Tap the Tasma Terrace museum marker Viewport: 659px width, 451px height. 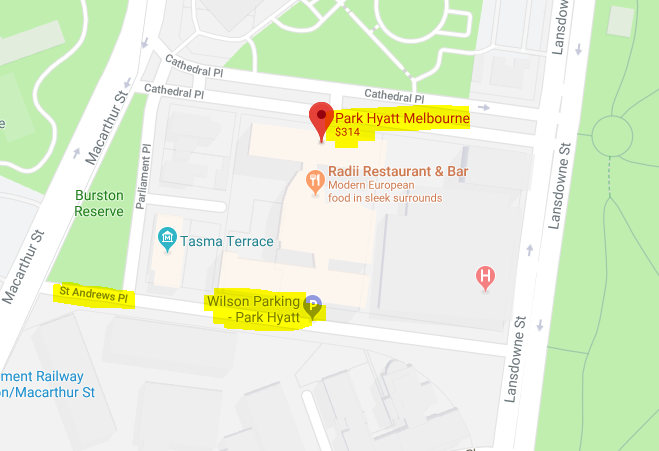click(x=168, y=238)
